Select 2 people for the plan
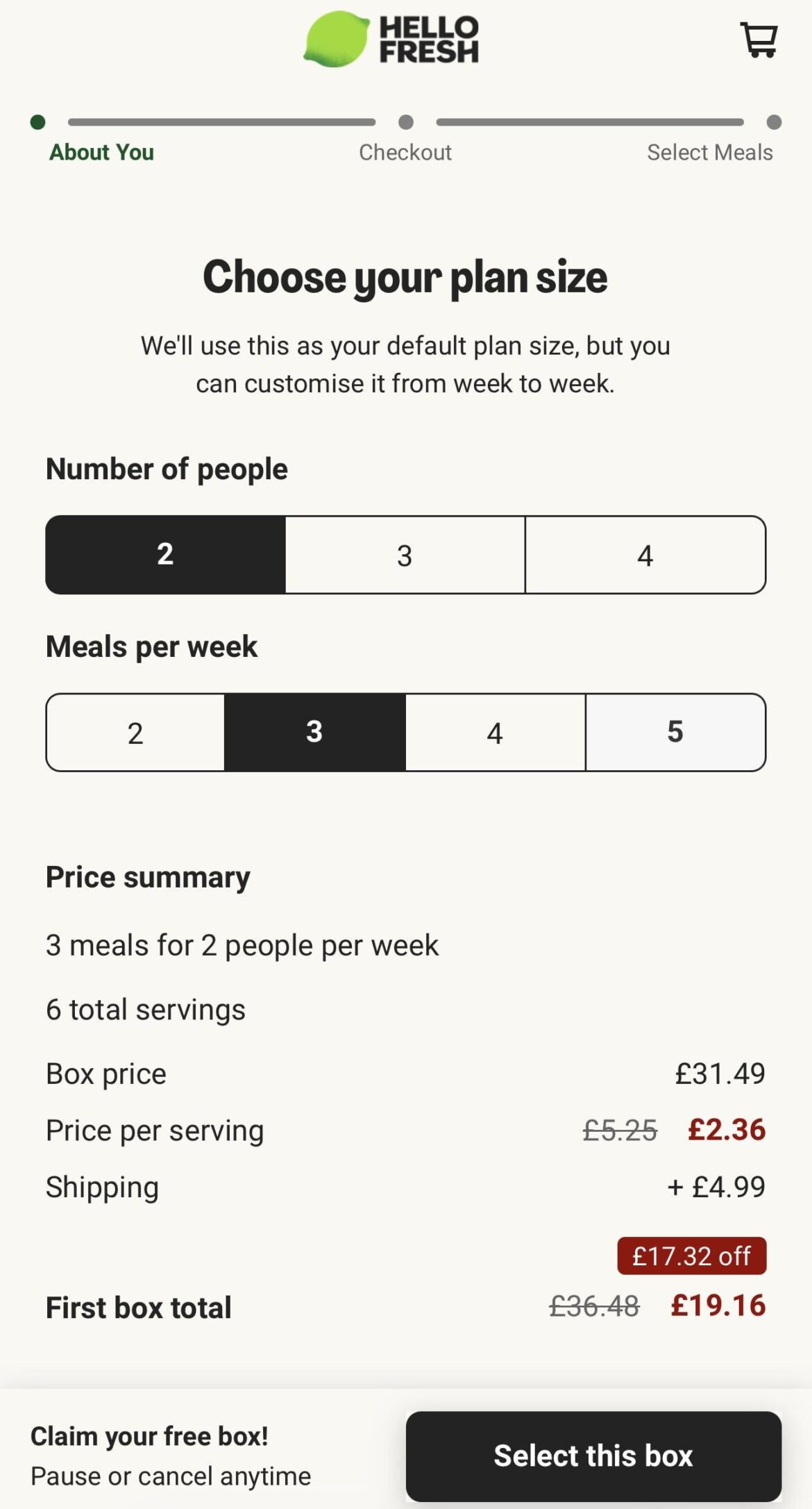The image size is (812, 1509). [x=164, y=555]
